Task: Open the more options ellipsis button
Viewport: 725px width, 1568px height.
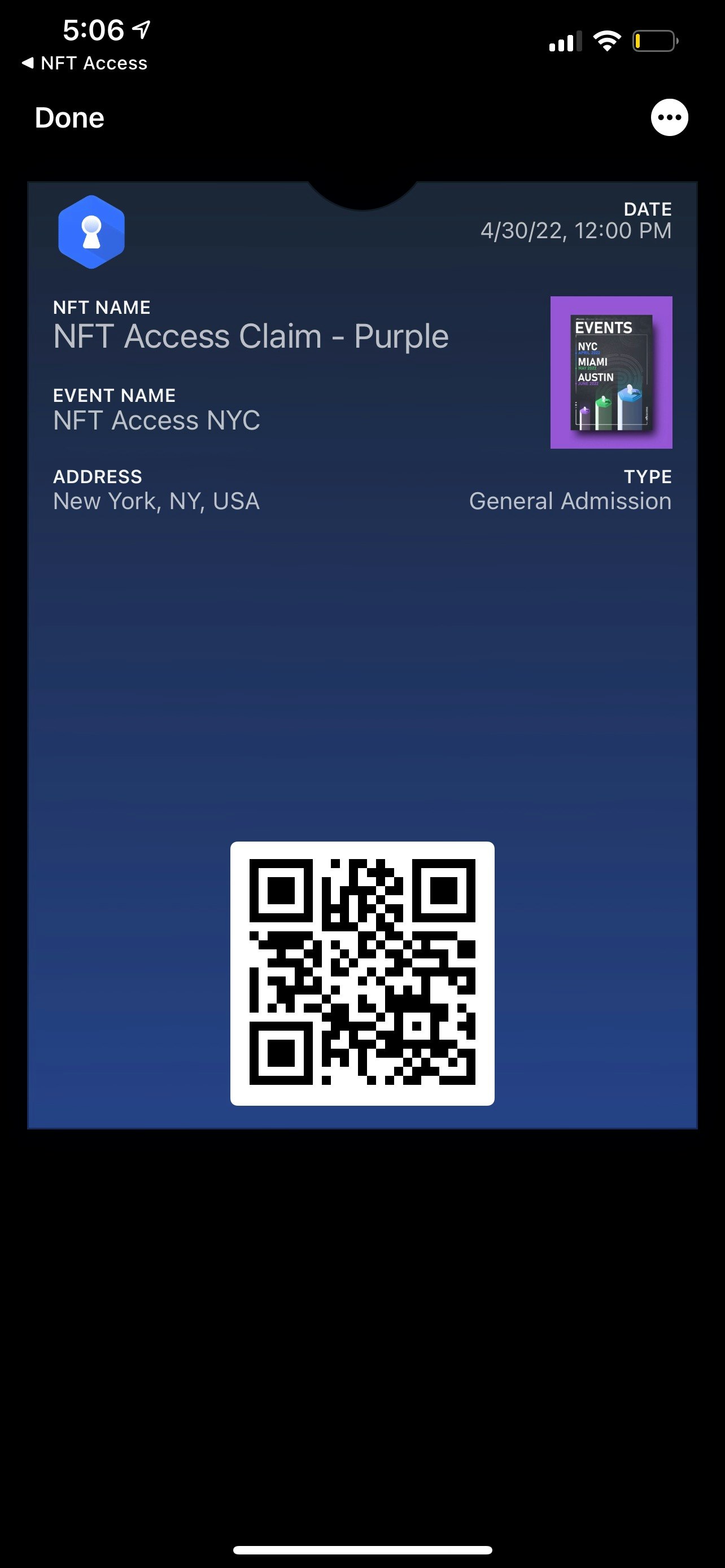Action: pos(669,117)
